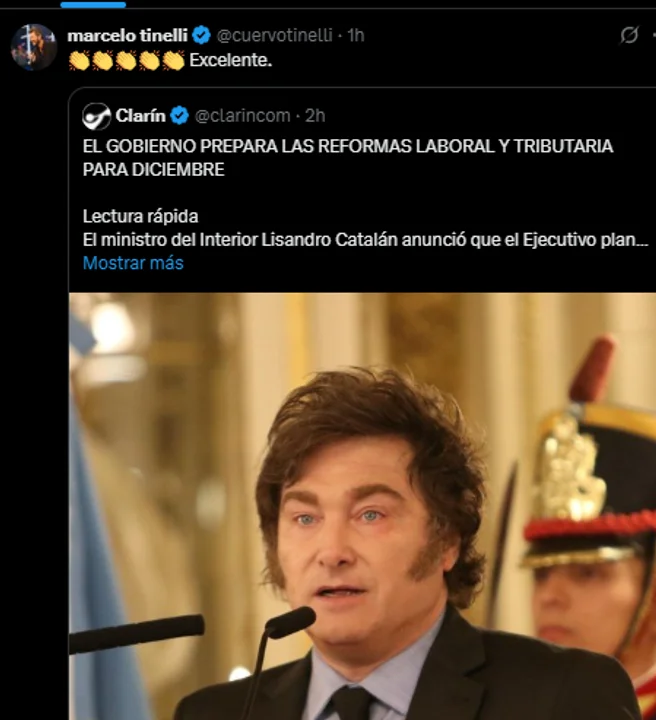Expand quoted text with Mostrar más
Image resolution: width=656 pixels, height=720 pixels.
click(133, 263)
